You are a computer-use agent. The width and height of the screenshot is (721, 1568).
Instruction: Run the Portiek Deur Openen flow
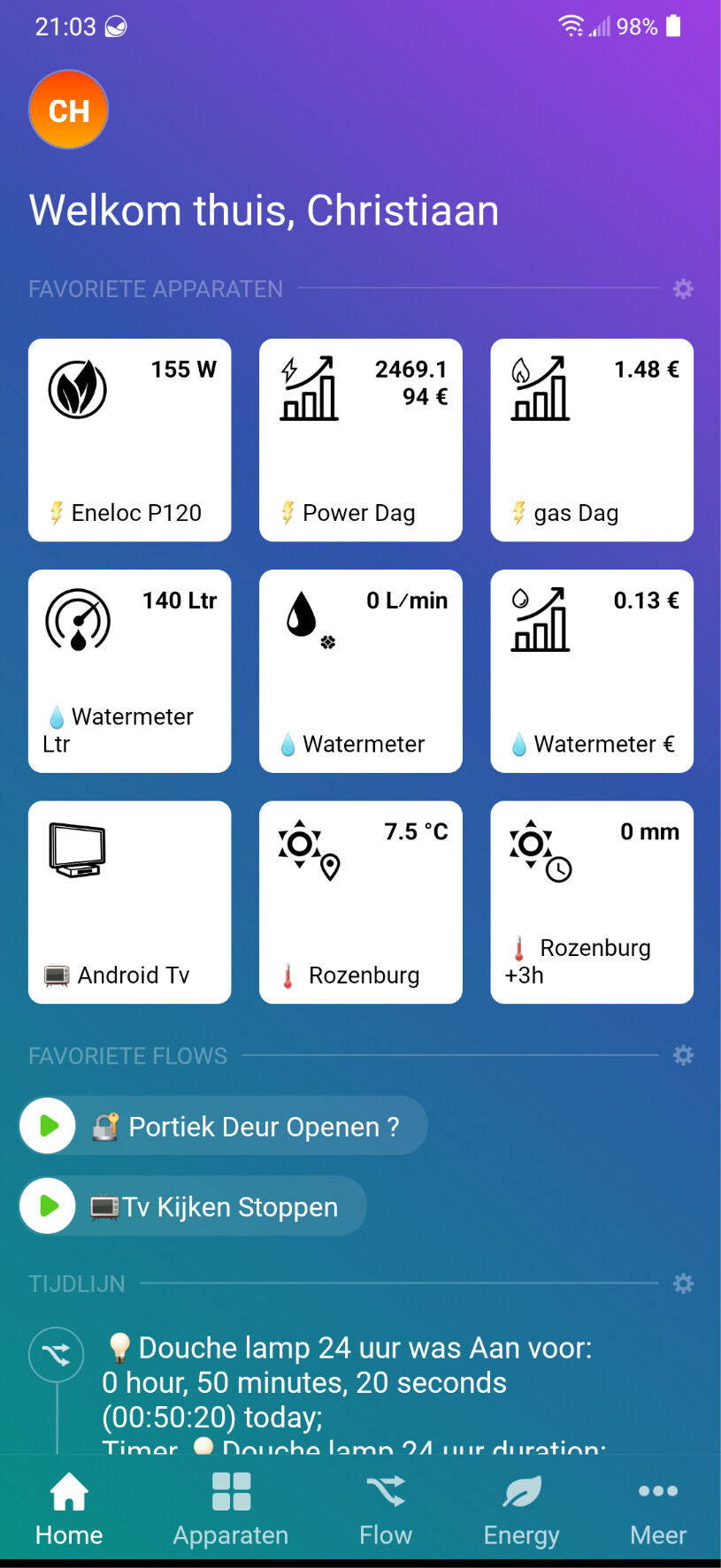(50, 1126)
